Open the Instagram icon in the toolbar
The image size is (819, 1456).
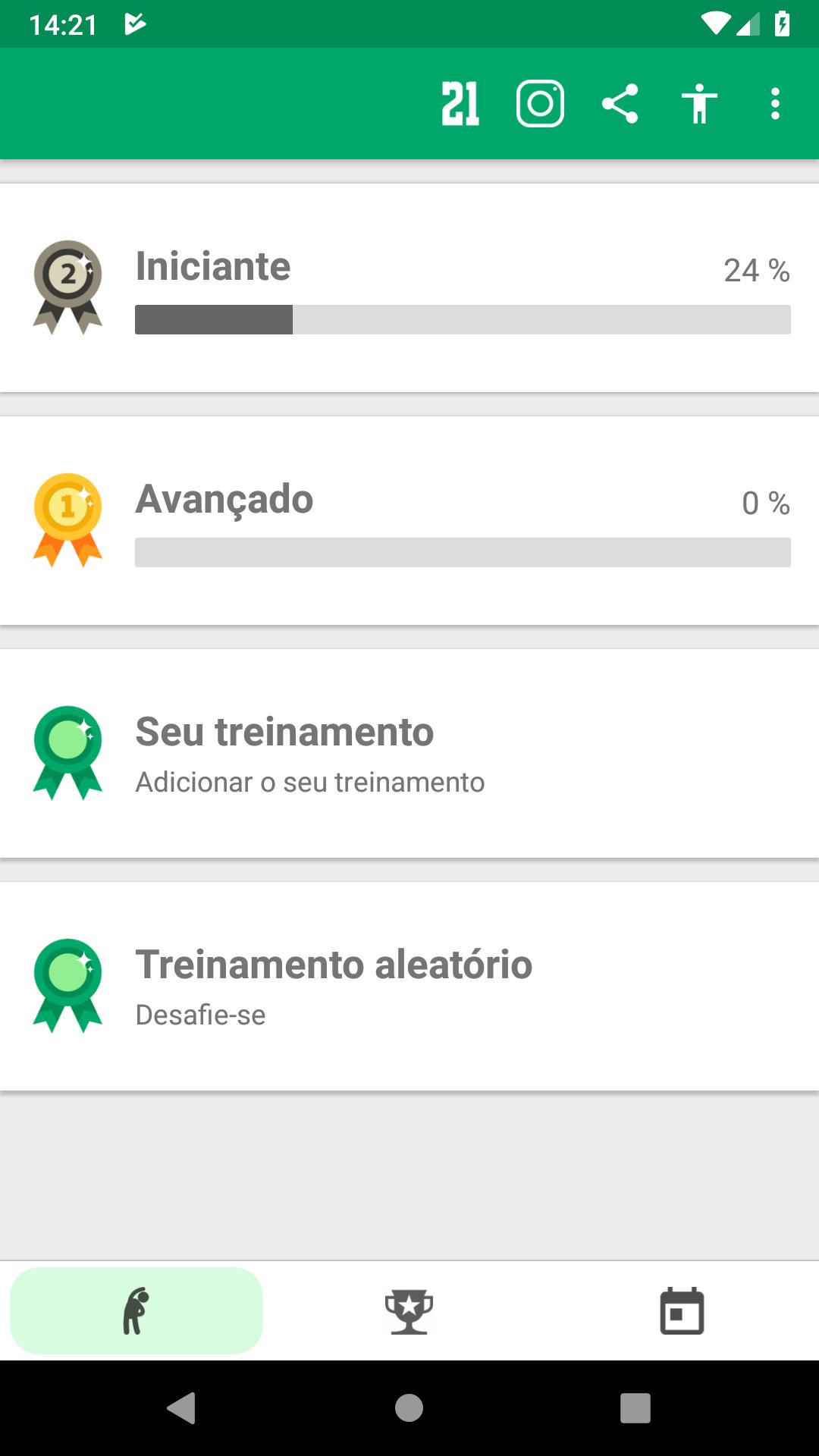point(540,103)
